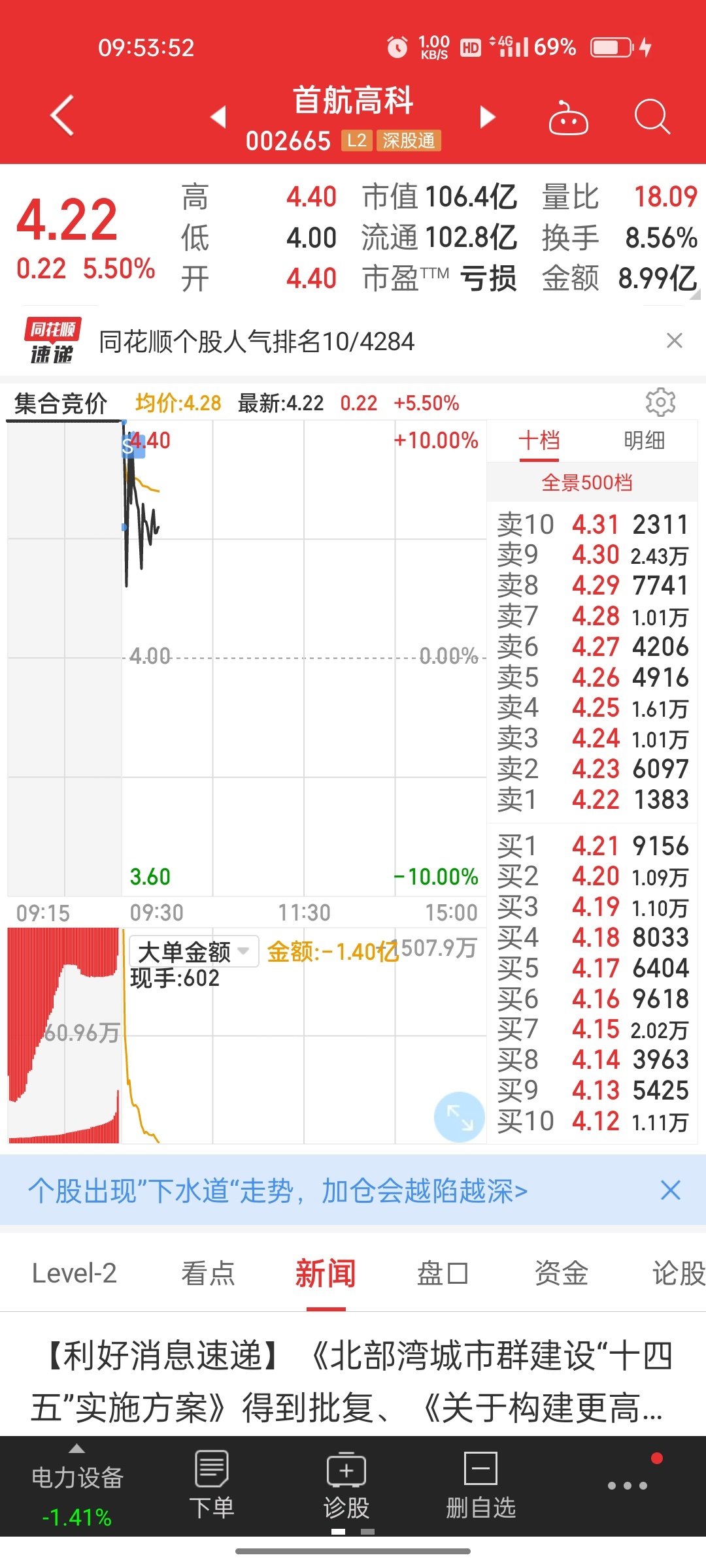The height and width of the screenshot is (1568, 706).
Task: Tap 下单 to place an order
Action: 211,1485
